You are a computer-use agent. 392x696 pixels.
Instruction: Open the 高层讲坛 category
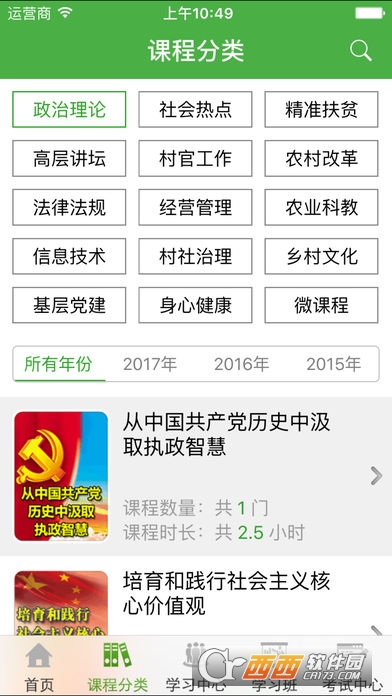tap(69, 158)
